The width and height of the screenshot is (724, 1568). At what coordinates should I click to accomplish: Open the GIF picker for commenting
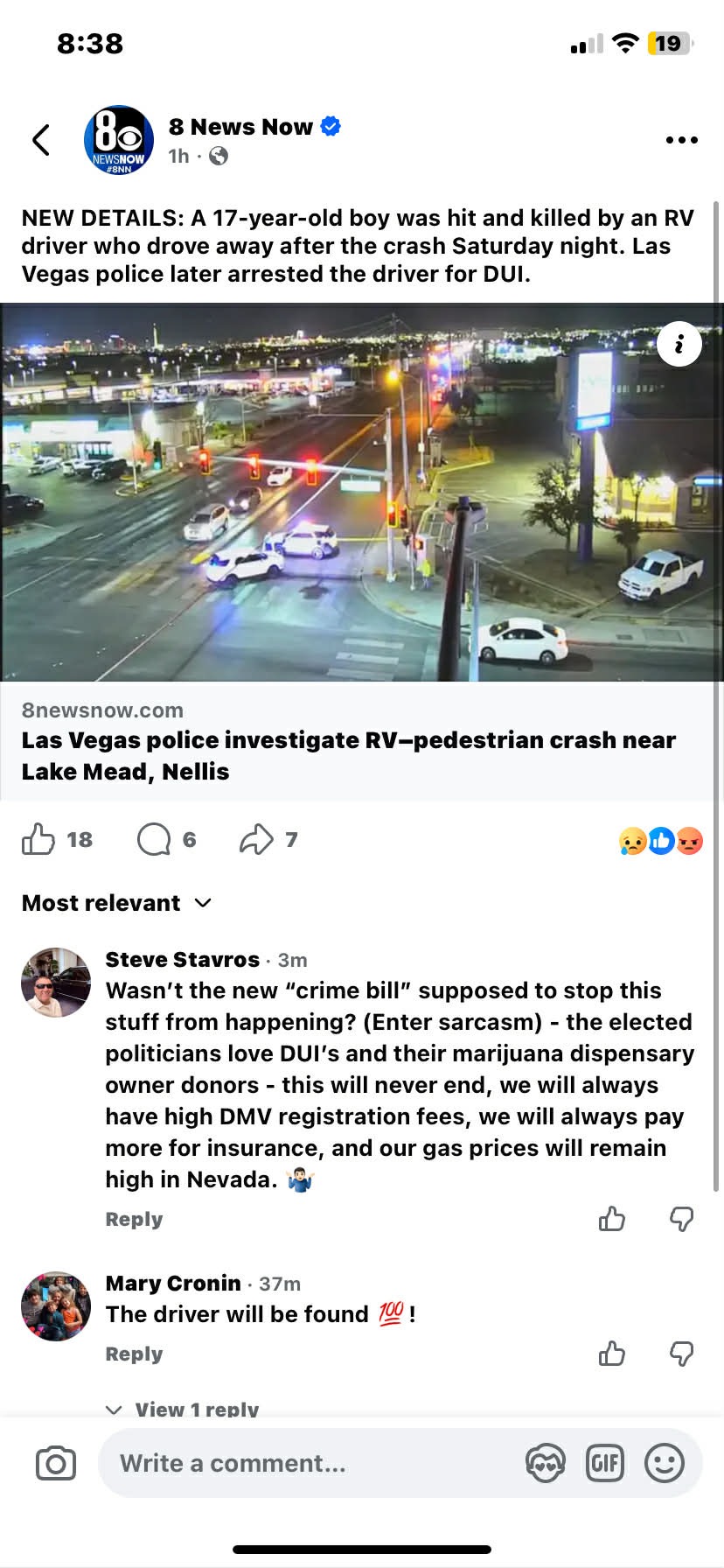[605, 1463]
